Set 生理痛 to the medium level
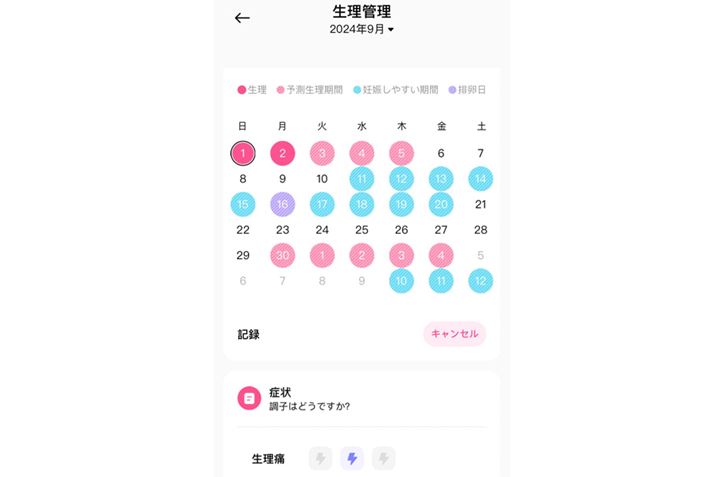This screenshot has height=477, width=715. (352, 459)
